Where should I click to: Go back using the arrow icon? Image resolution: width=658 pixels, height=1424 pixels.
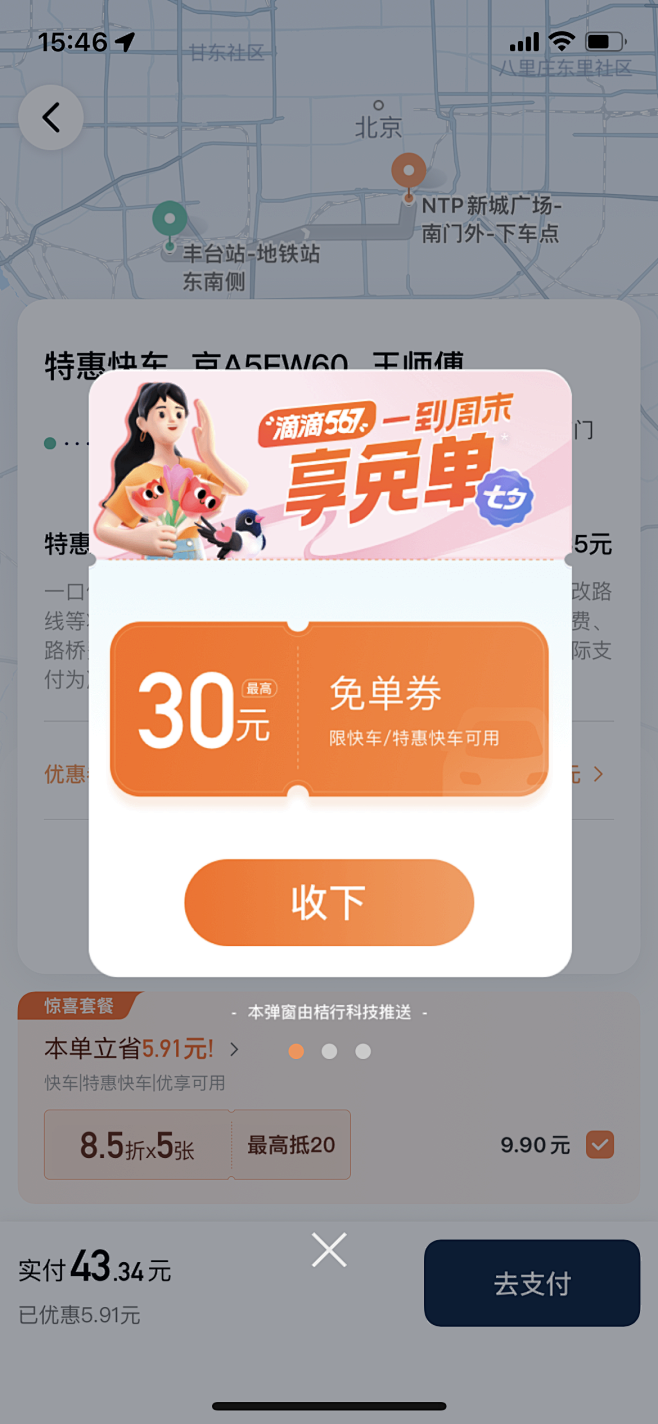51,118
